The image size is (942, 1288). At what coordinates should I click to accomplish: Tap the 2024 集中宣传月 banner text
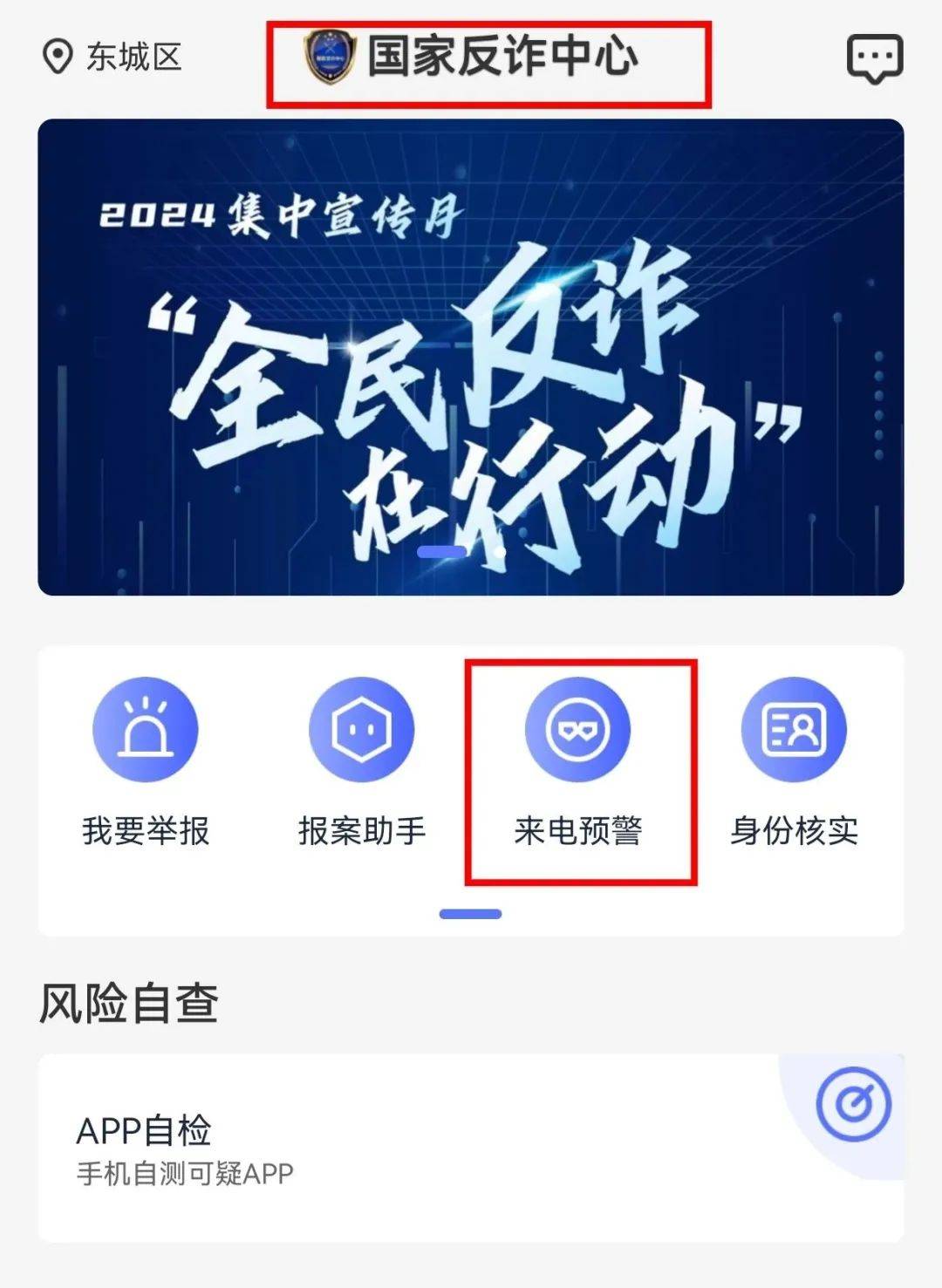coord(284,218)
